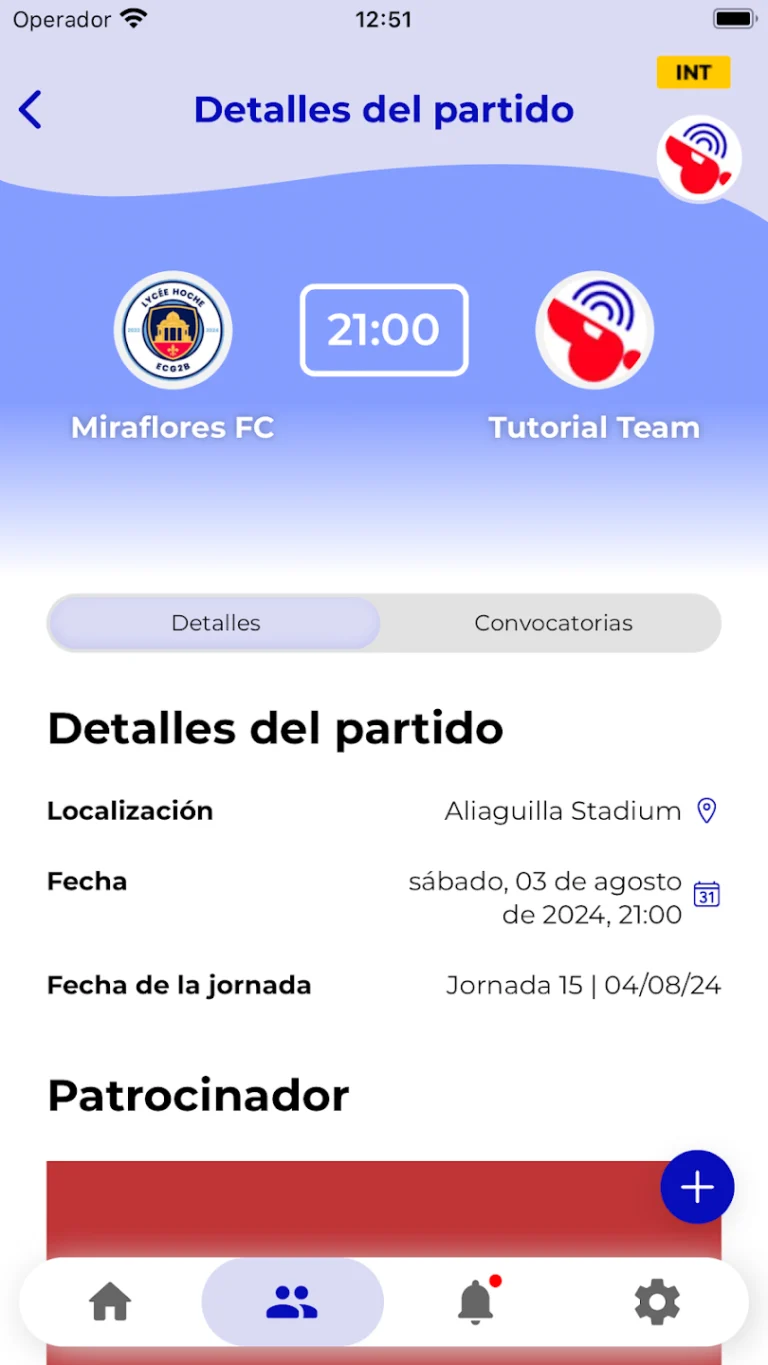768x1365 pixels.
Task: Switch to the Convocatorias tab
Action: pos(553,623)
